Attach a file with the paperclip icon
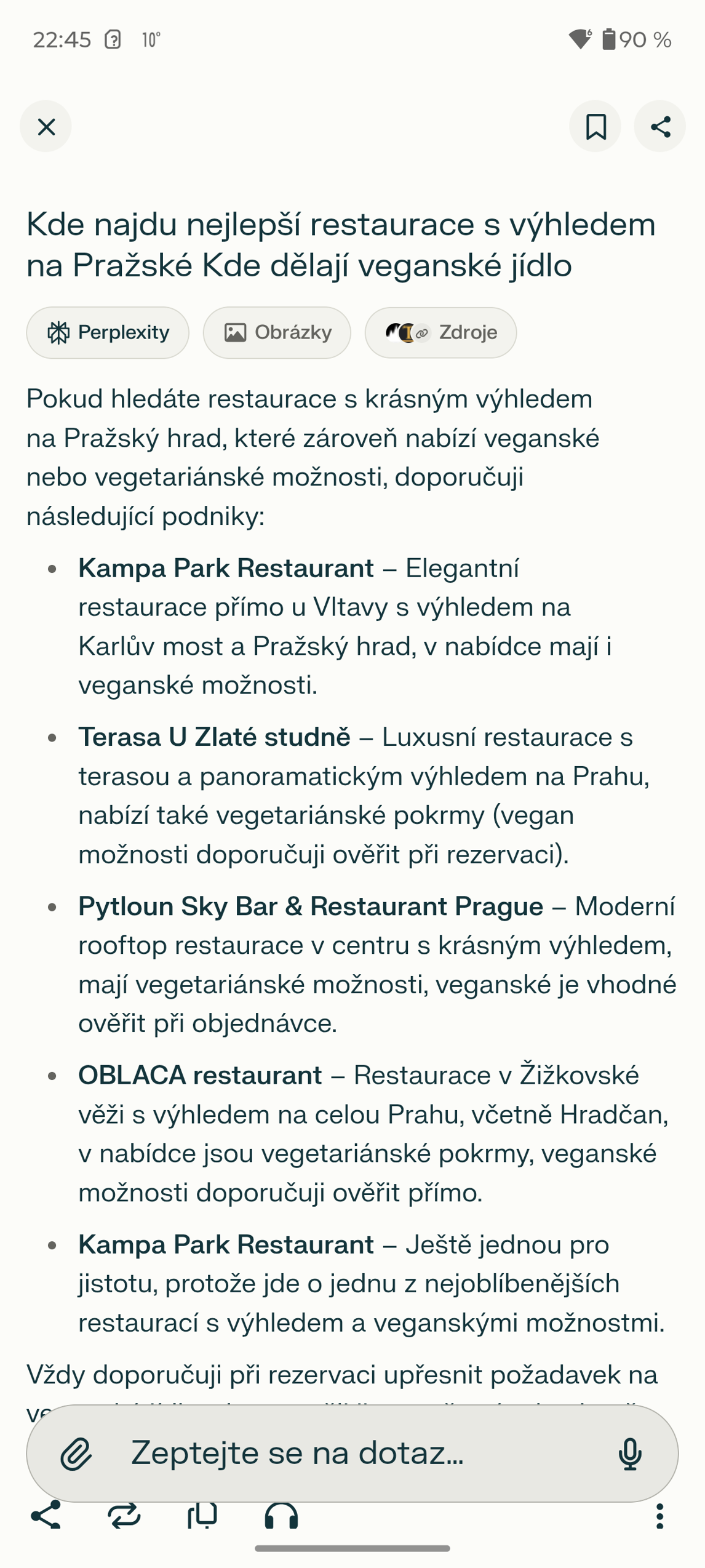 pyautogui.click(x=76, y=1455)
